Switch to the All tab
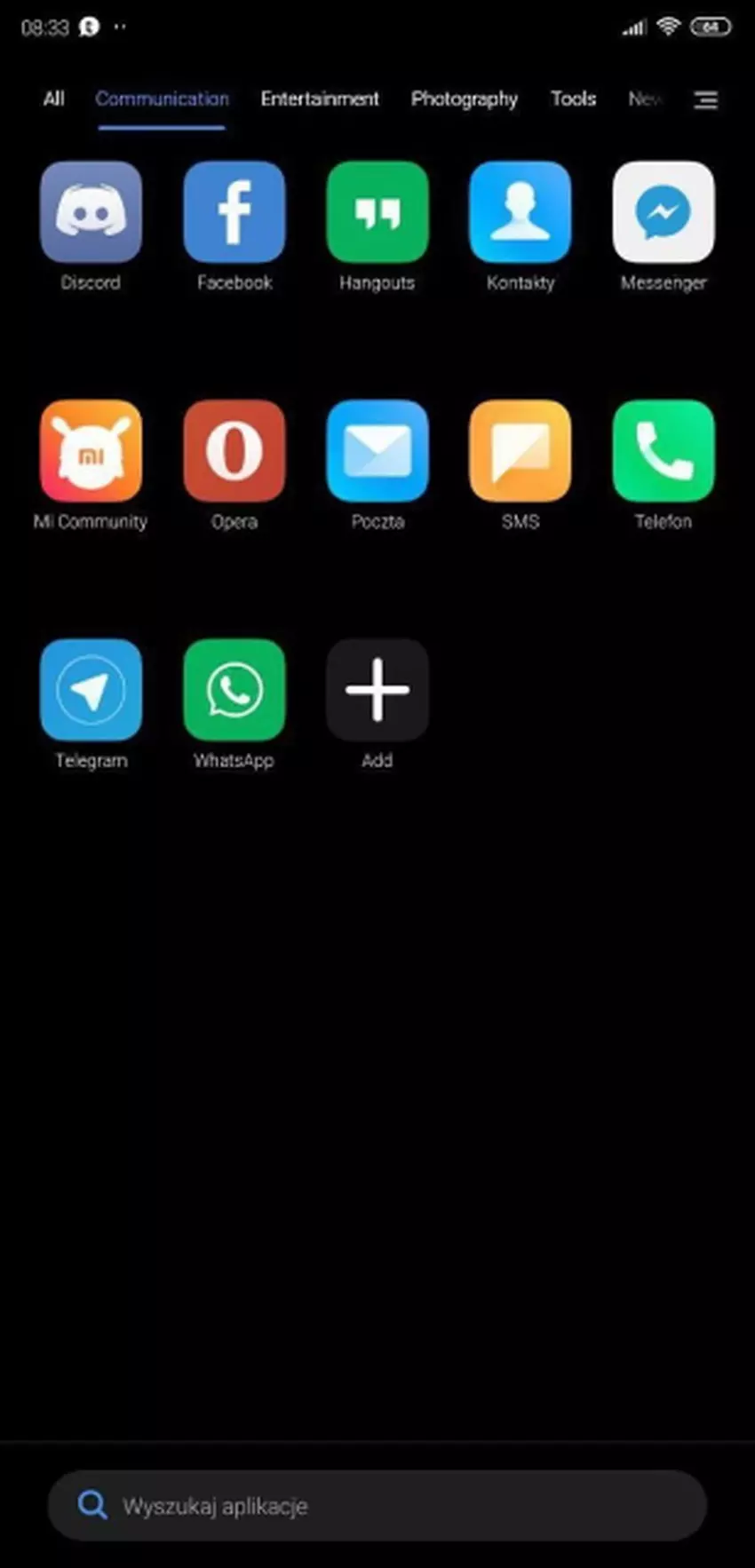This screenshot has height=1568, width=755. click(53, 99)
